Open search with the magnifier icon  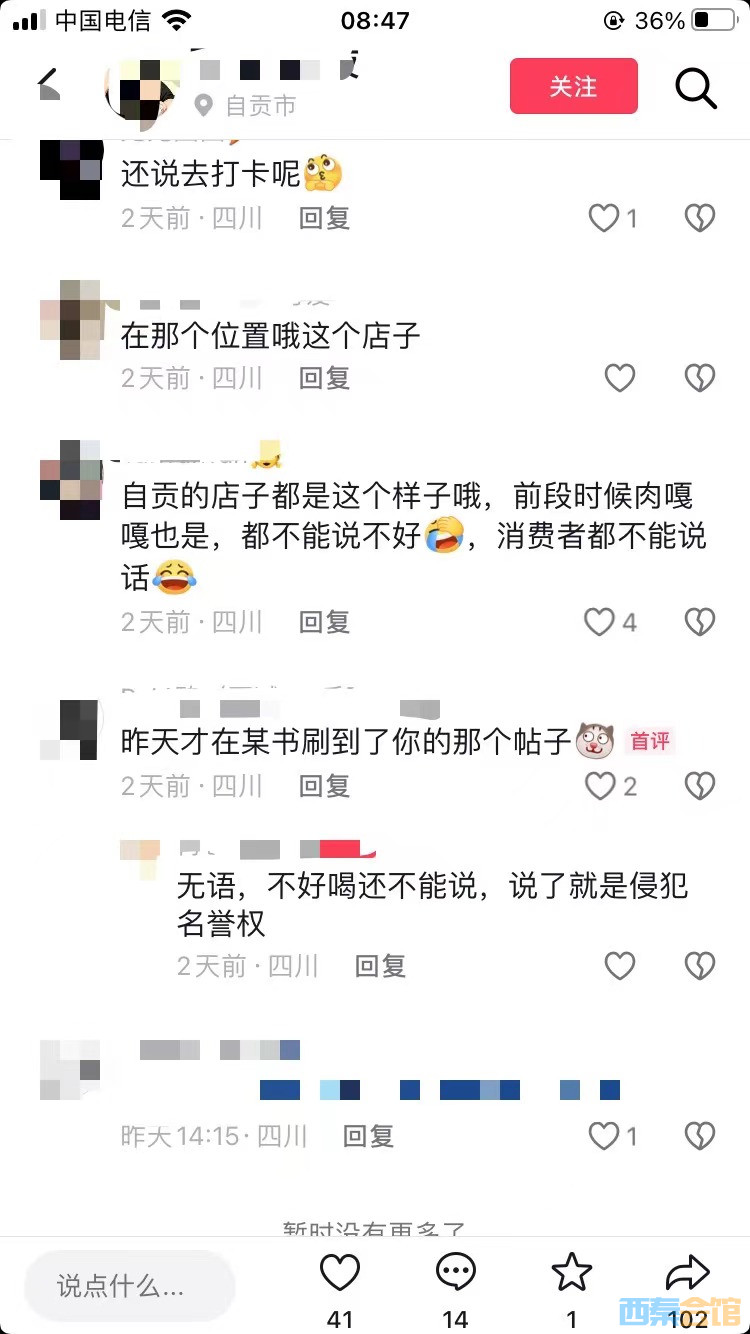pos(695,88)
